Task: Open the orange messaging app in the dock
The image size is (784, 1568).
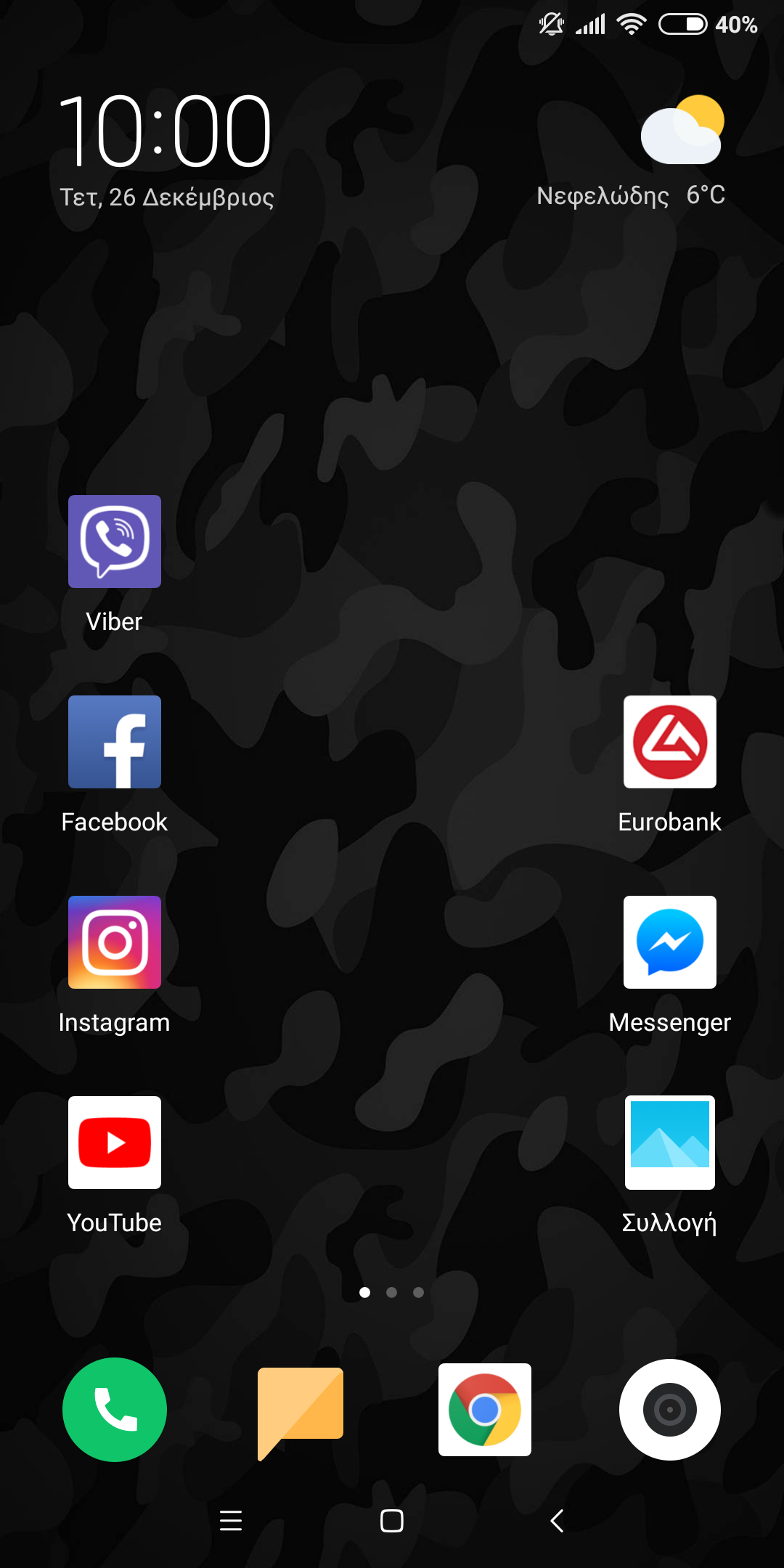Action: [x=300, y=1410]
